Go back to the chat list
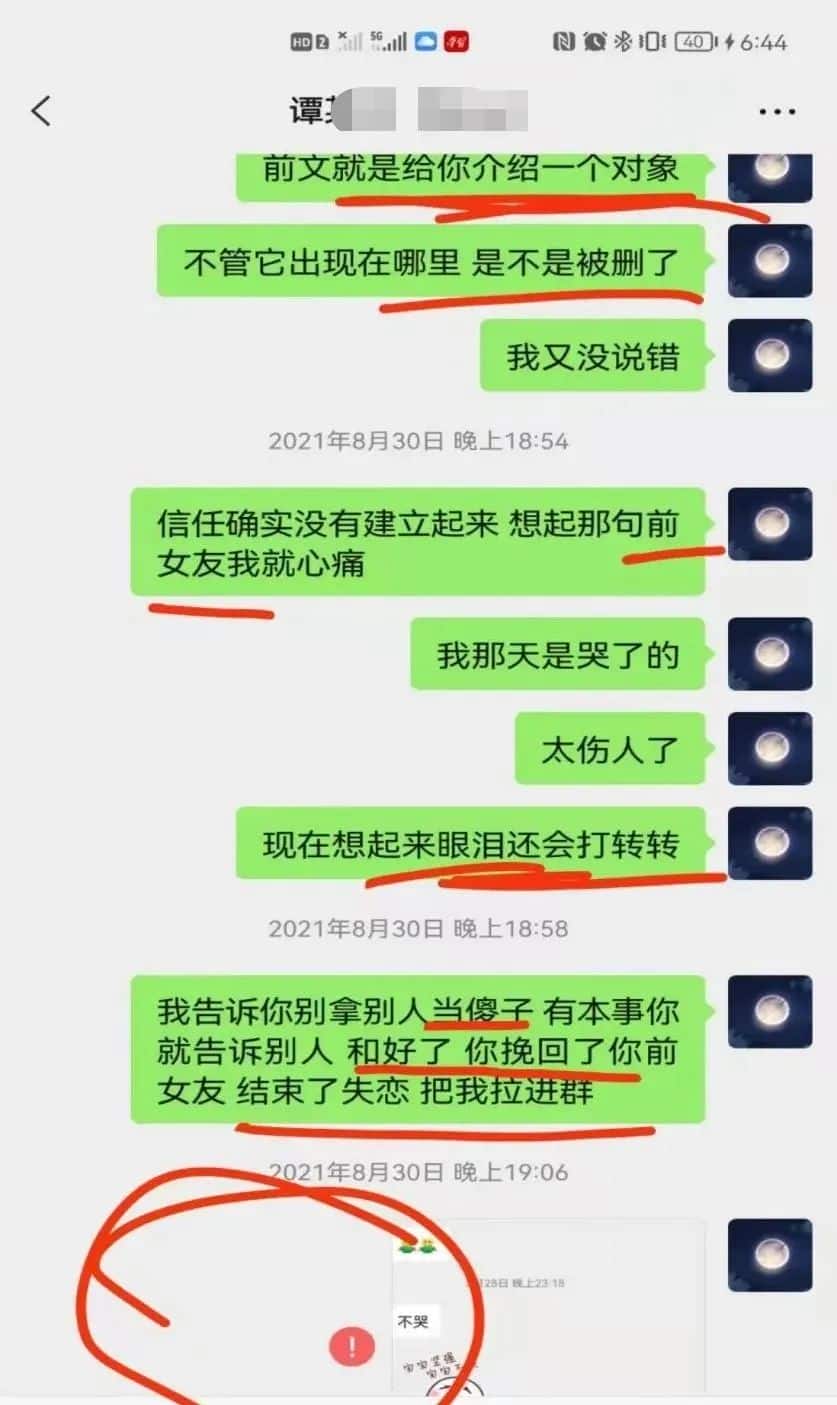 41,110
